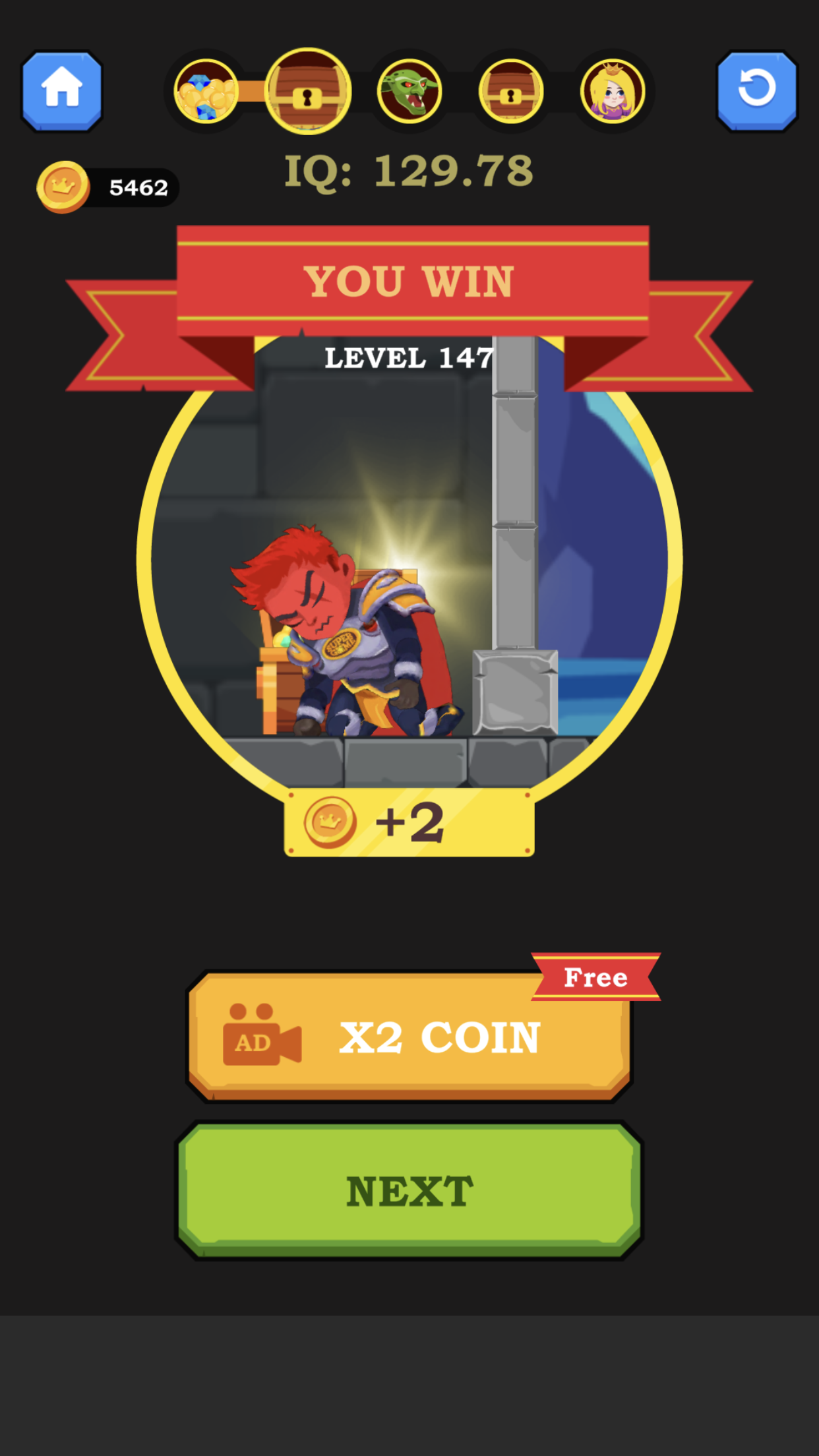Watch an ad for X2 COIN
Screen dimensions: 819x1456
[x=409, y=1037]
